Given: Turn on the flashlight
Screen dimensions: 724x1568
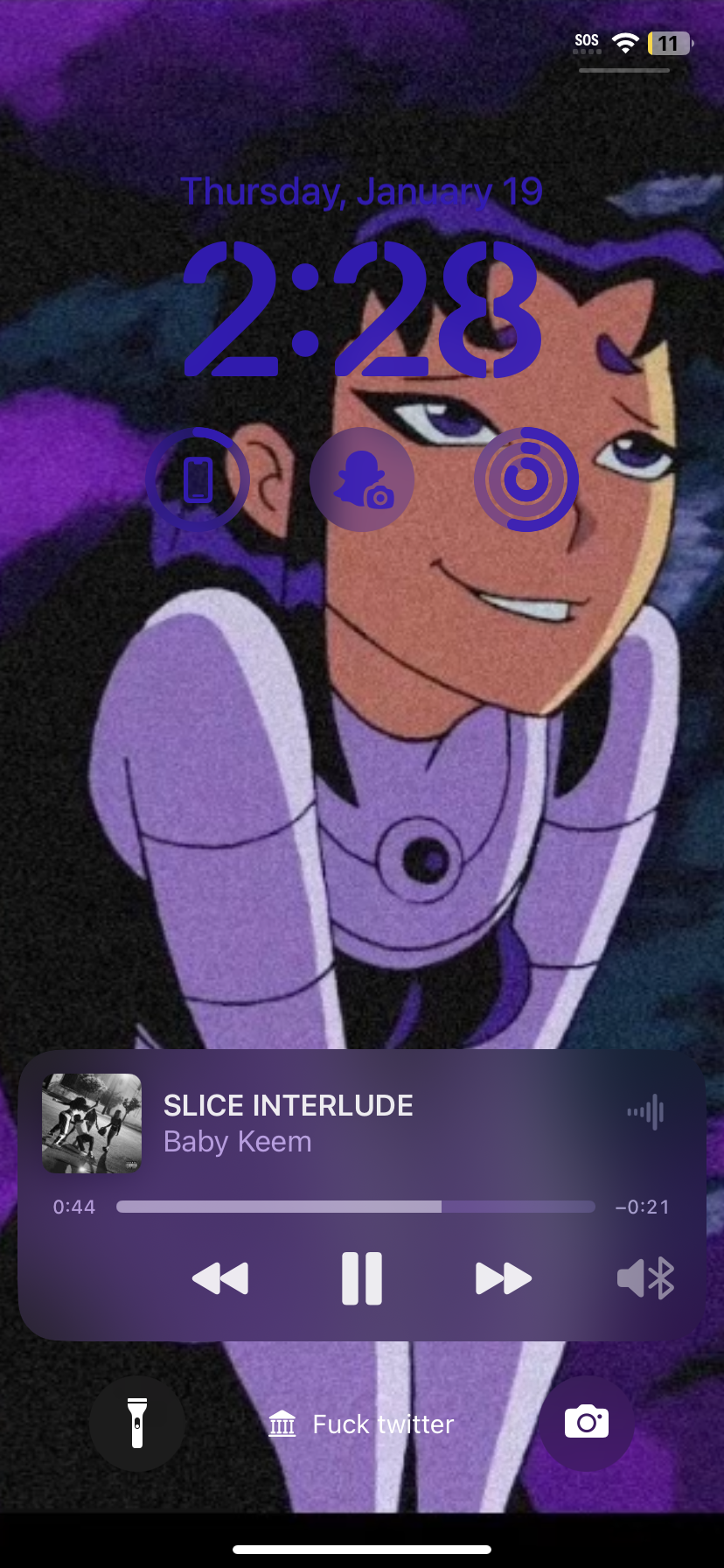Looking at the screenshot, I should pos(136,1424).
